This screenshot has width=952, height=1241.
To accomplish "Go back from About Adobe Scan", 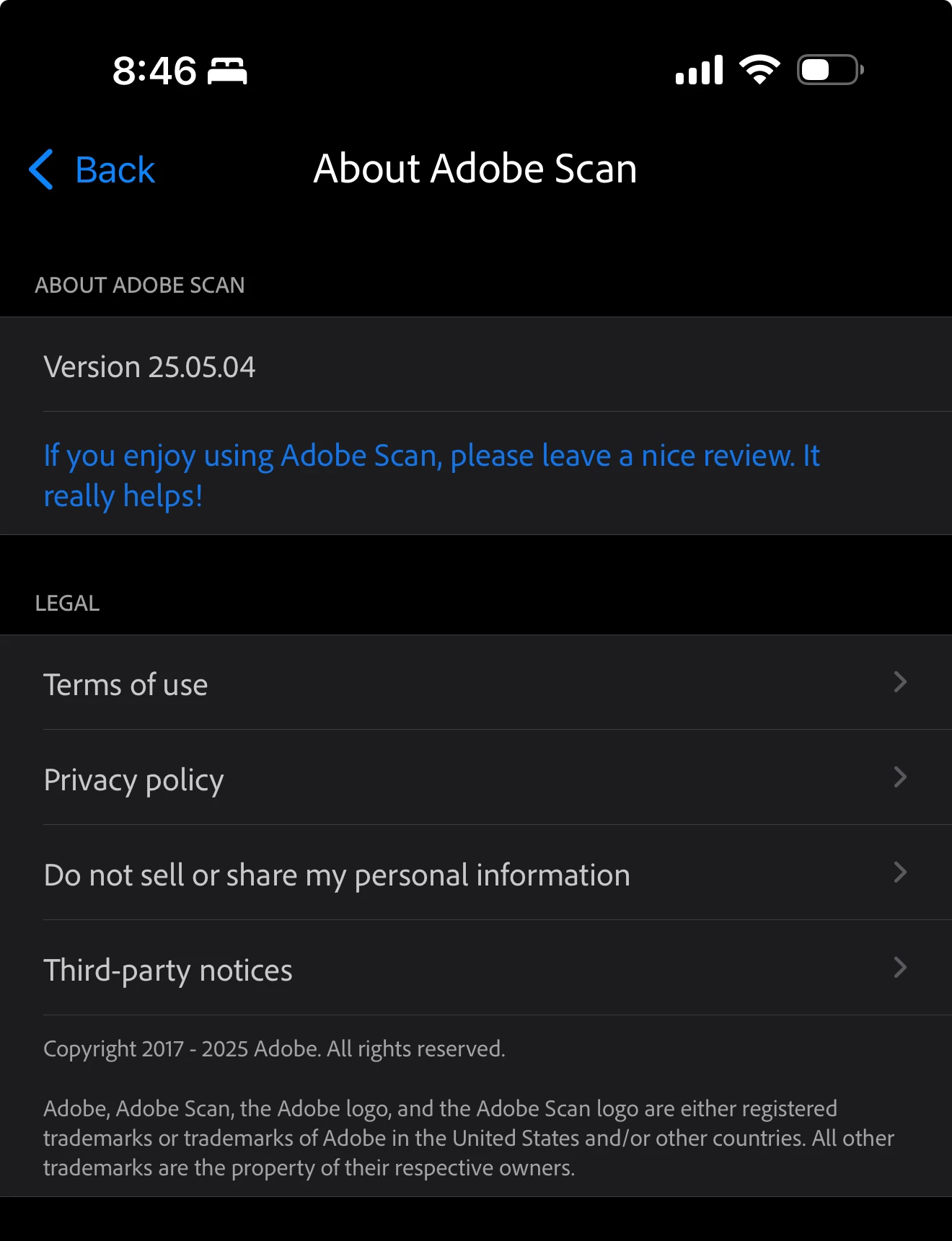I will pos(92,170).
